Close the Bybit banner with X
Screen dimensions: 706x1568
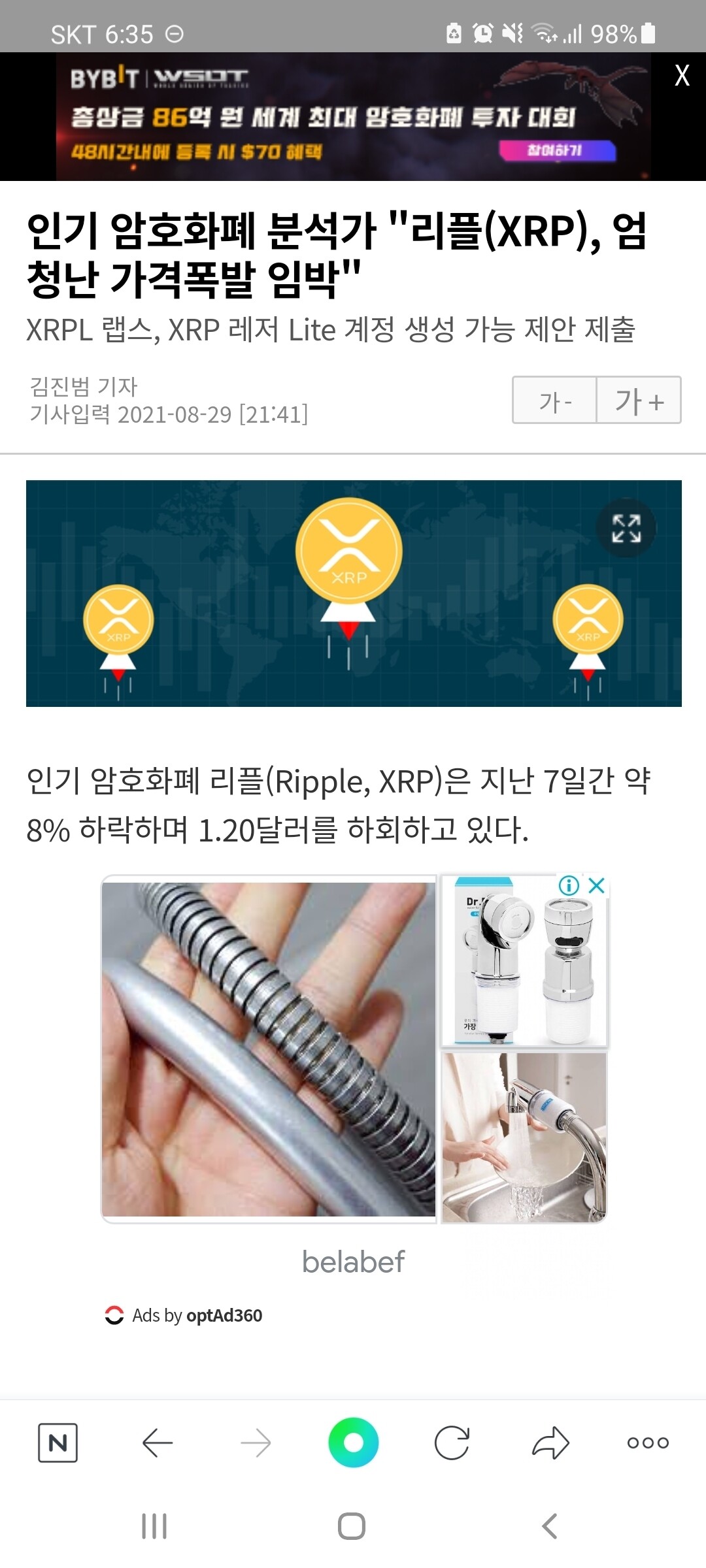coord(682,75)
